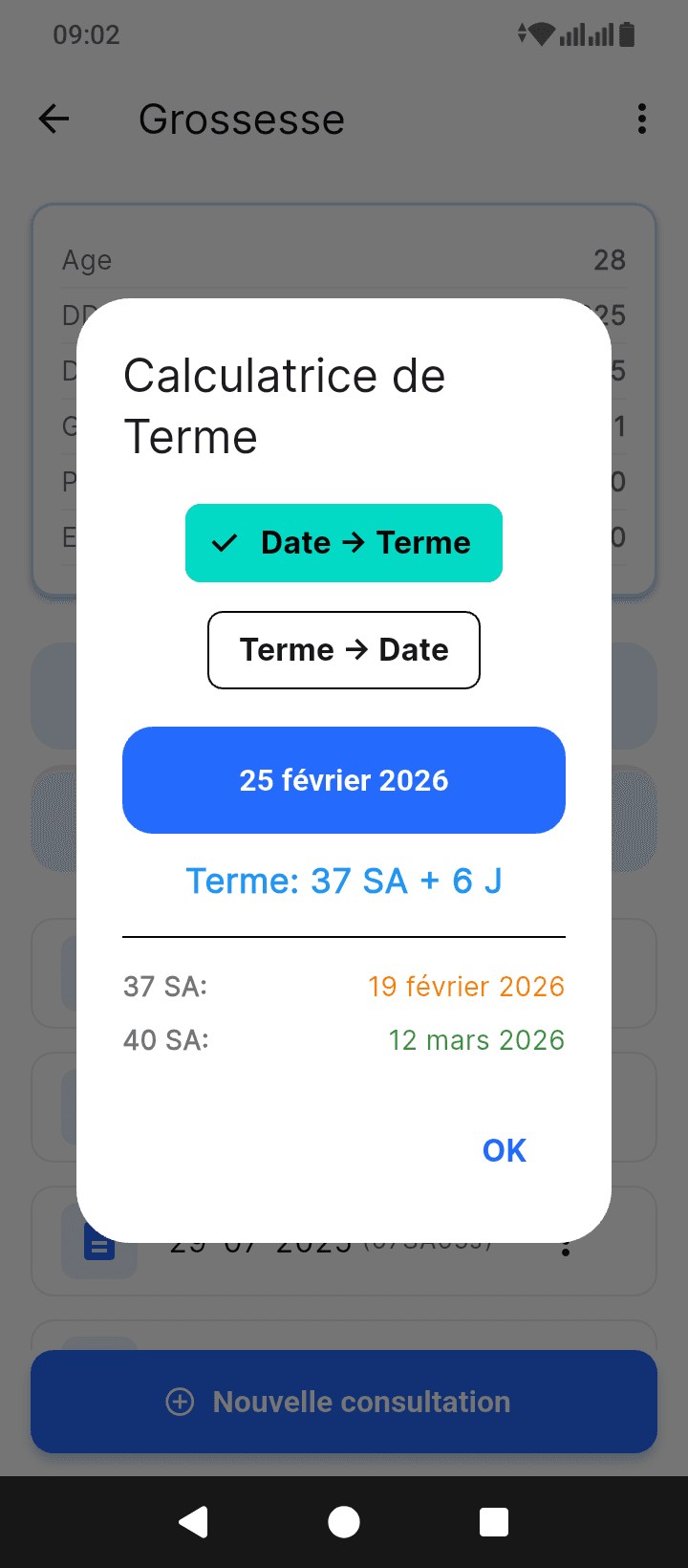
Task: Tap the back arrow next to Grossesse
Action: tap(54, 119)
